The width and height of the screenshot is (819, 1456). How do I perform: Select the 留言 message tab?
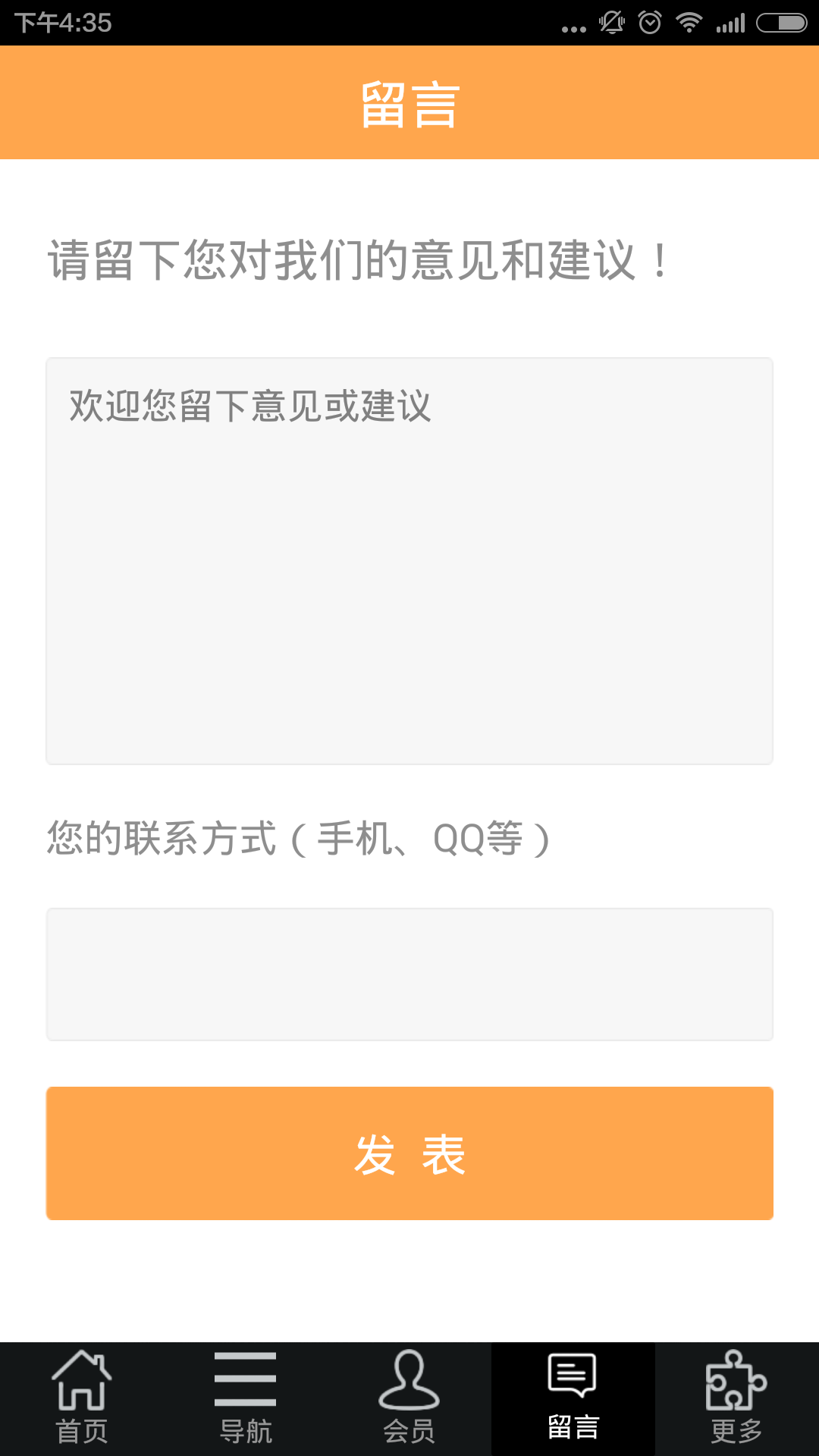click(573, 1399)
